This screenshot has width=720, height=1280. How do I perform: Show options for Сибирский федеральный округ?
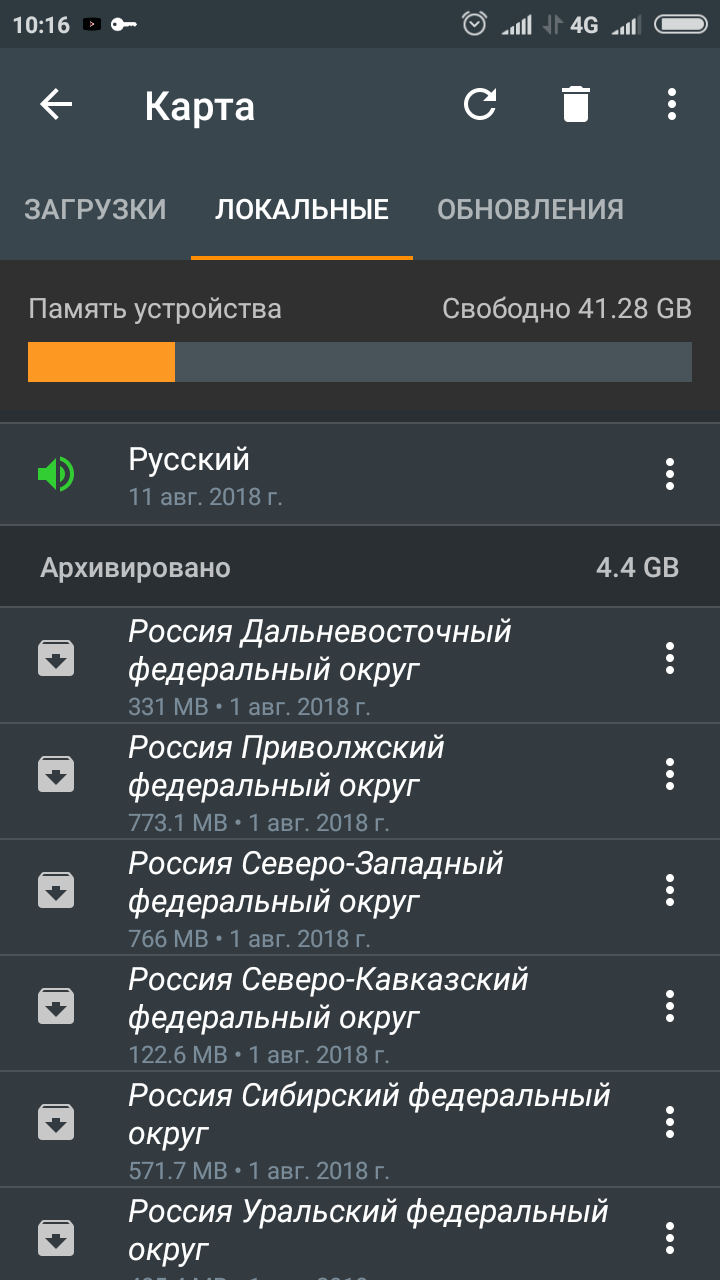tap(670, 1122)
